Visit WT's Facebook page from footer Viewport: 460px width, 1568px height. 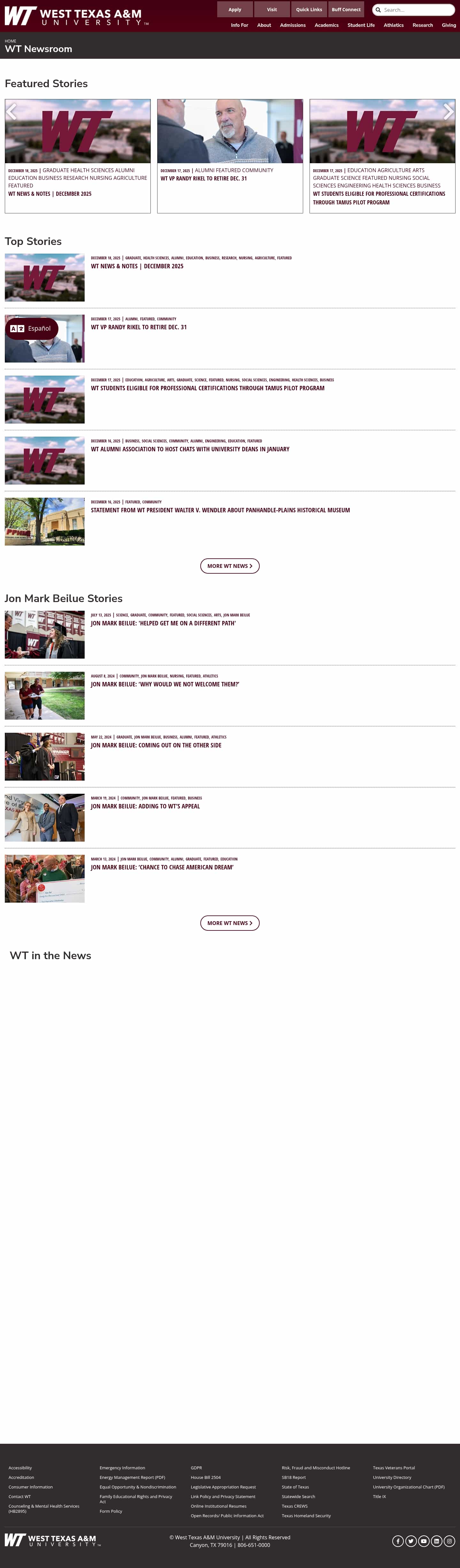[398, 1541]
